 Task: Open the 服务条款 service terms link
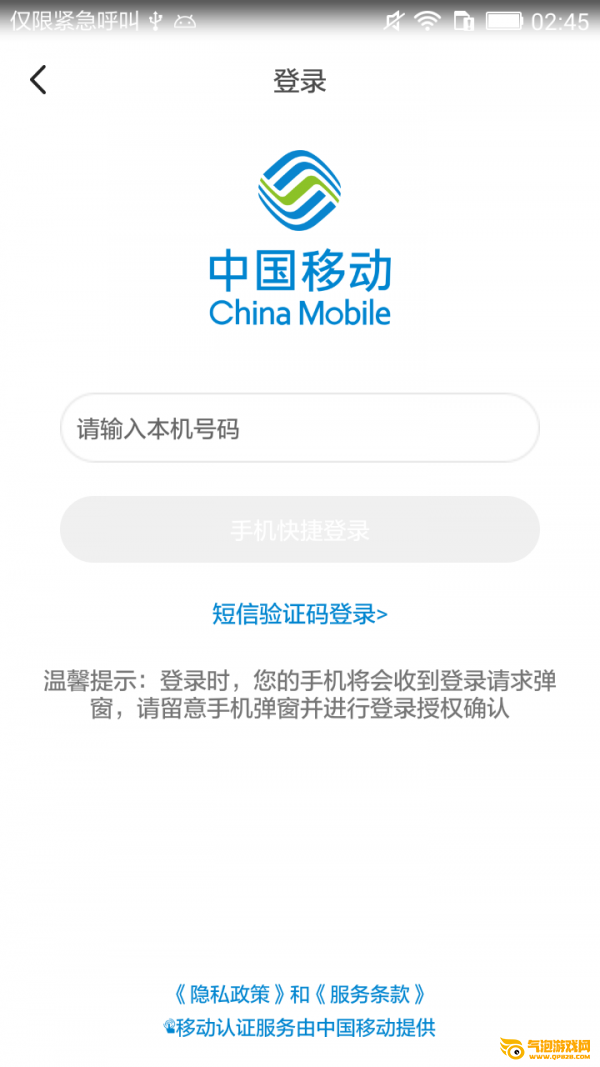pos(370,994)
